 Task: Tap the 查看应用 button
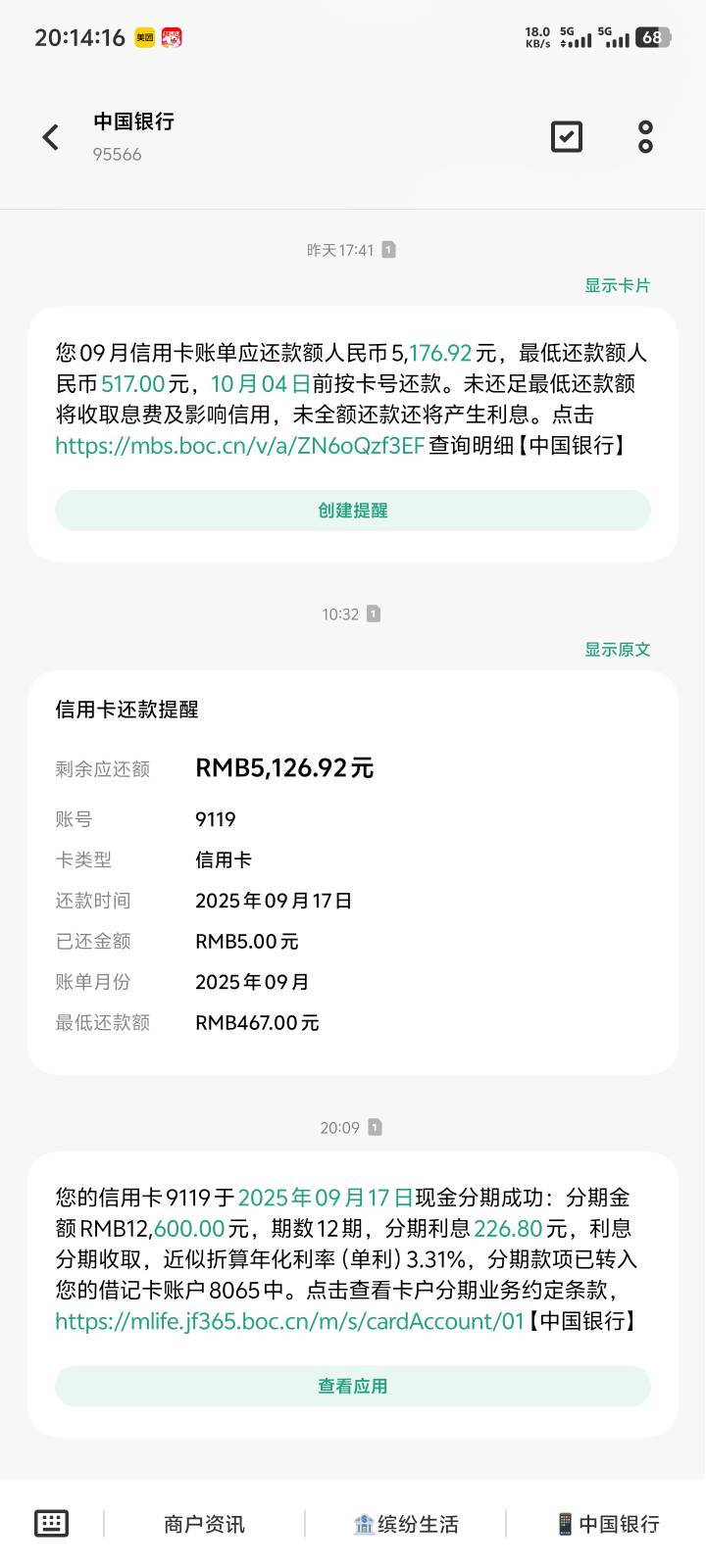pyautogui.click(x=353, y=1387)
